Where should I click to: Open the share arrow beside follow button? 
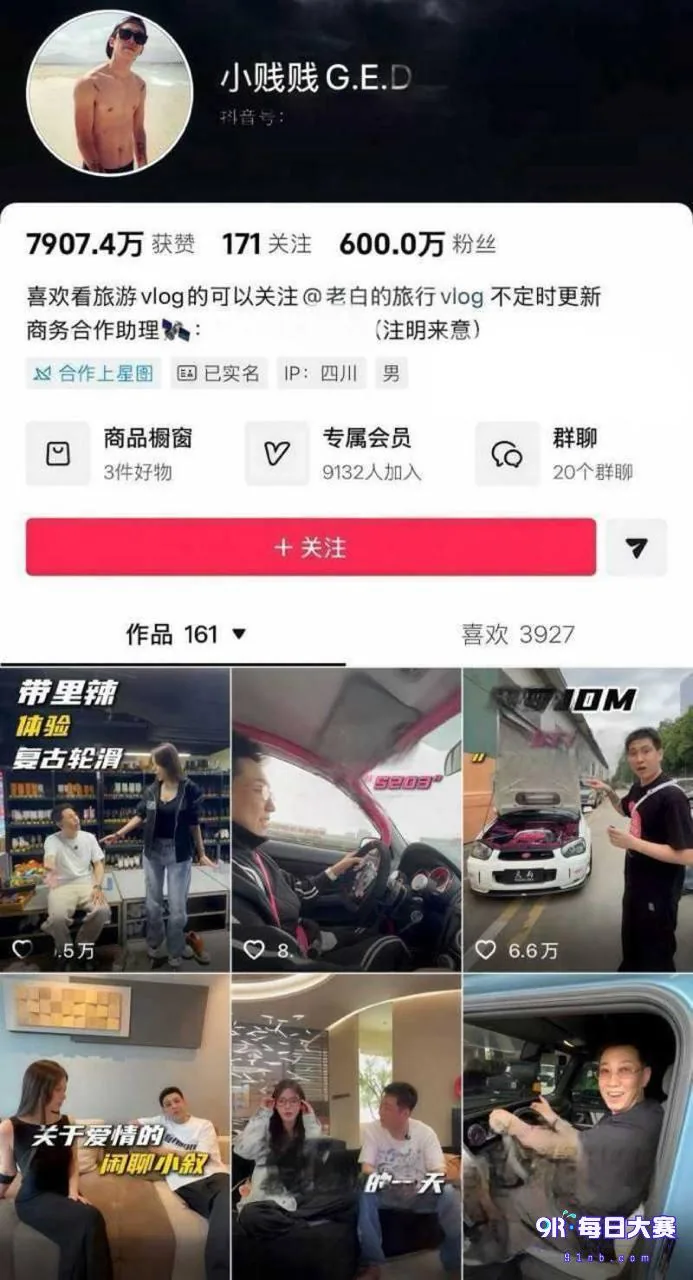click(x=636, y=547)
